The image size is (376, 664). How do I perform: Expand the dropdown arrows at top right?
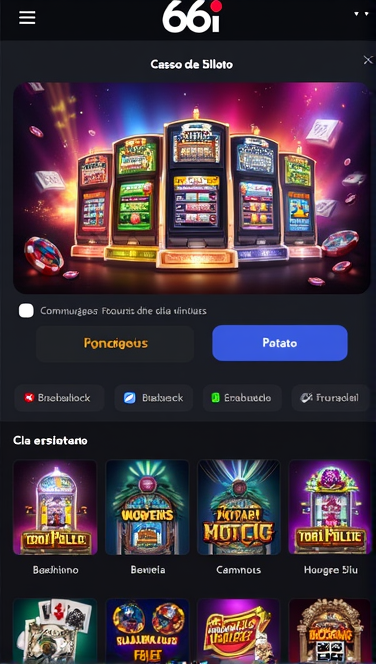[361, 14]
